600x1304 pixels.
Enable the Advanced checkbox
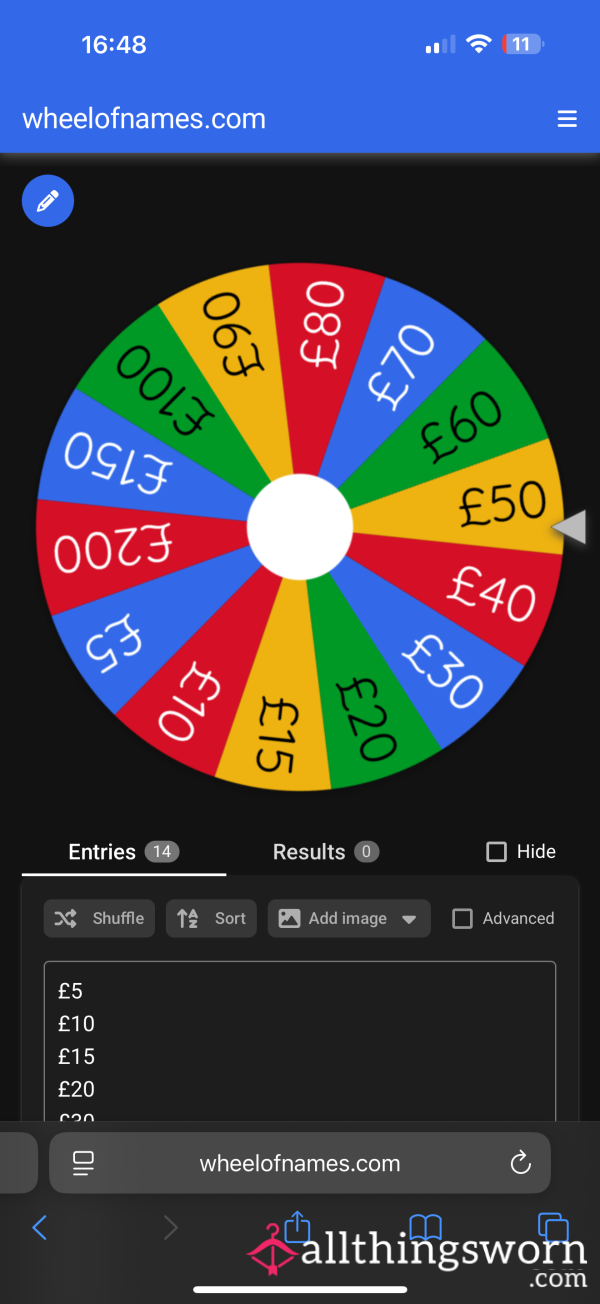(462, 918)
